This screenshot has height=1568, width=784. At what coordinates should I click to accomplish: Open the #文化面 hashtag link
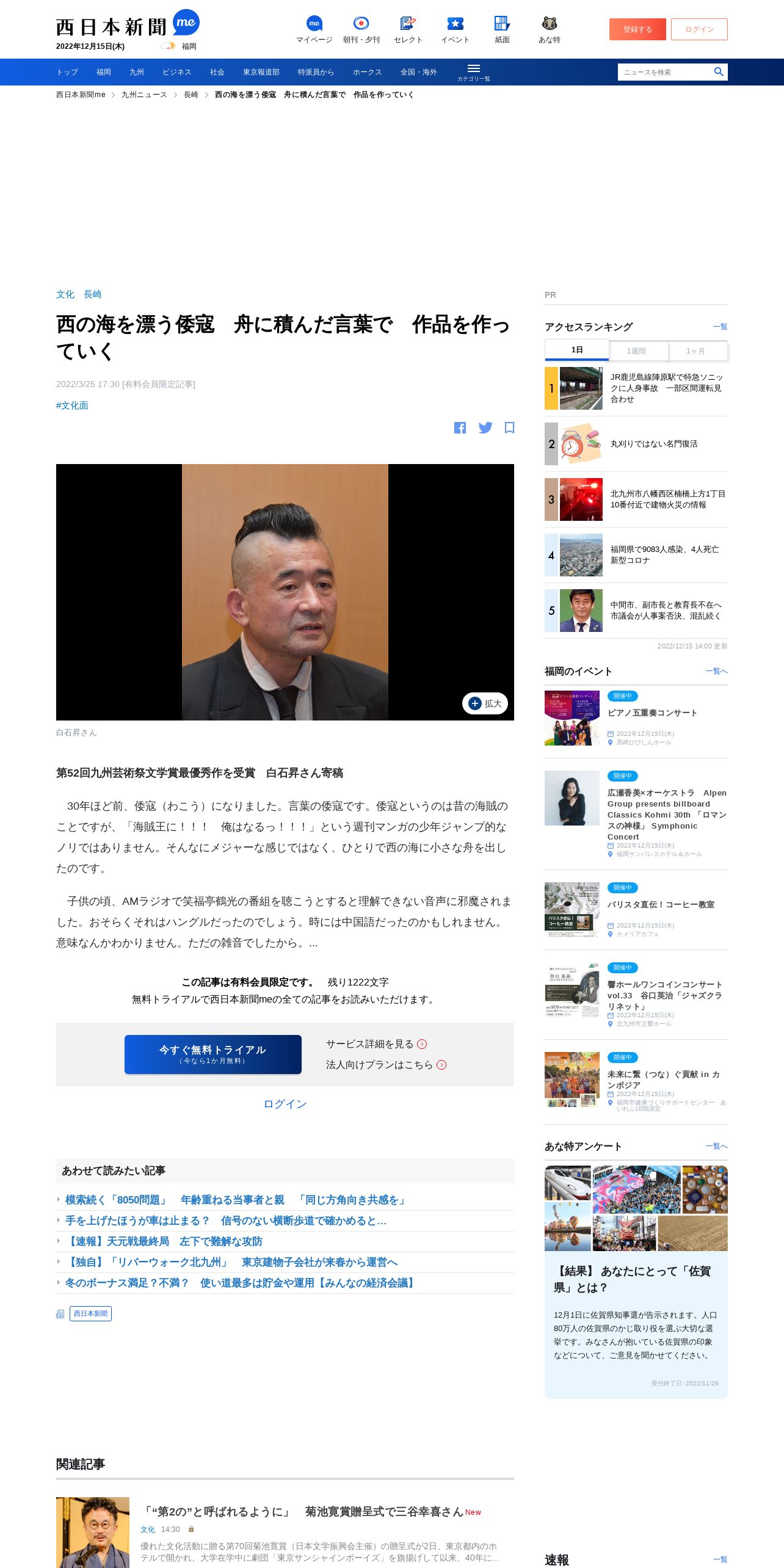(x=72, y=405)
